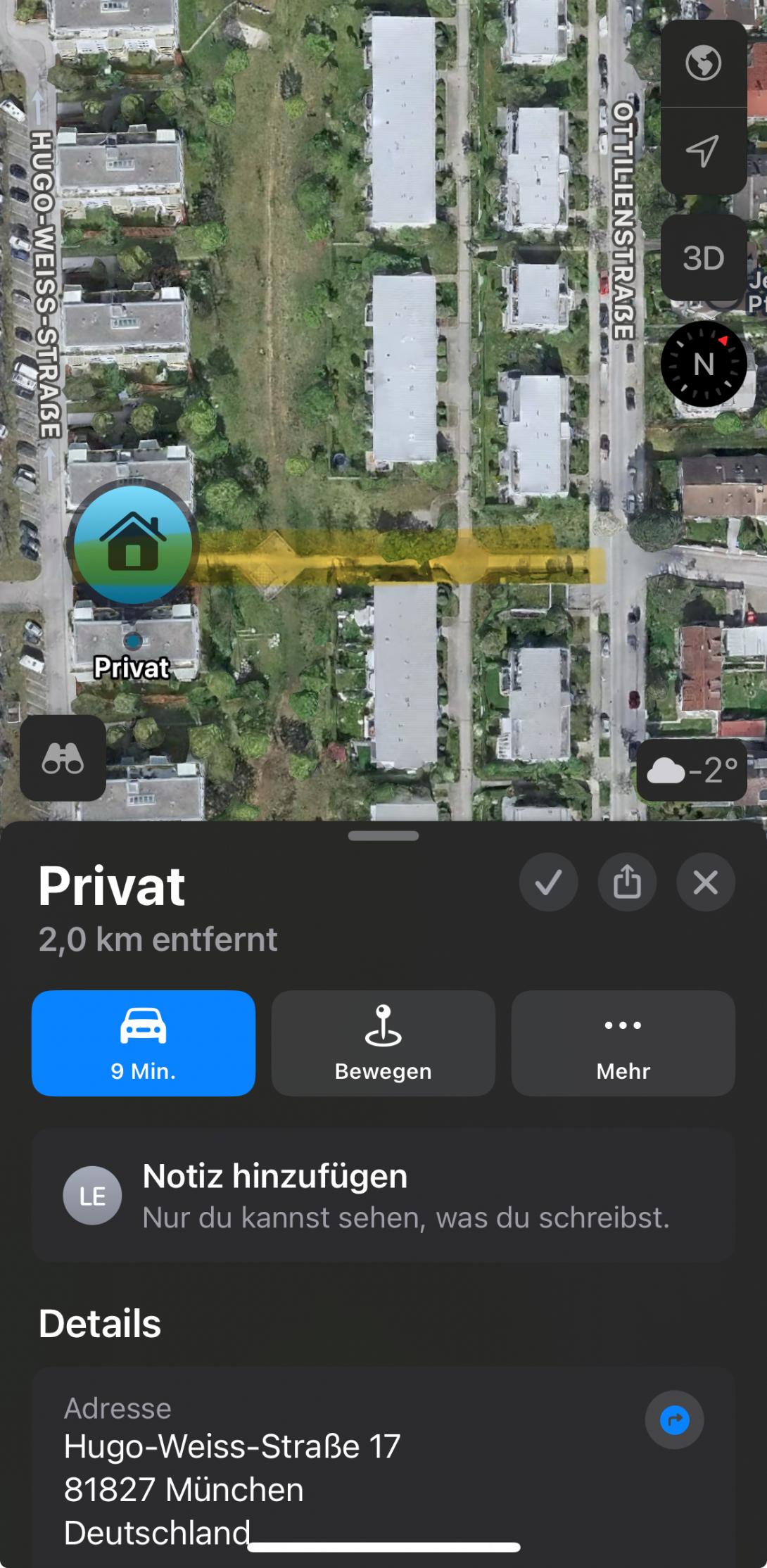
Task: Select Bewegen to move the pin
Action: click(383, 1043)
